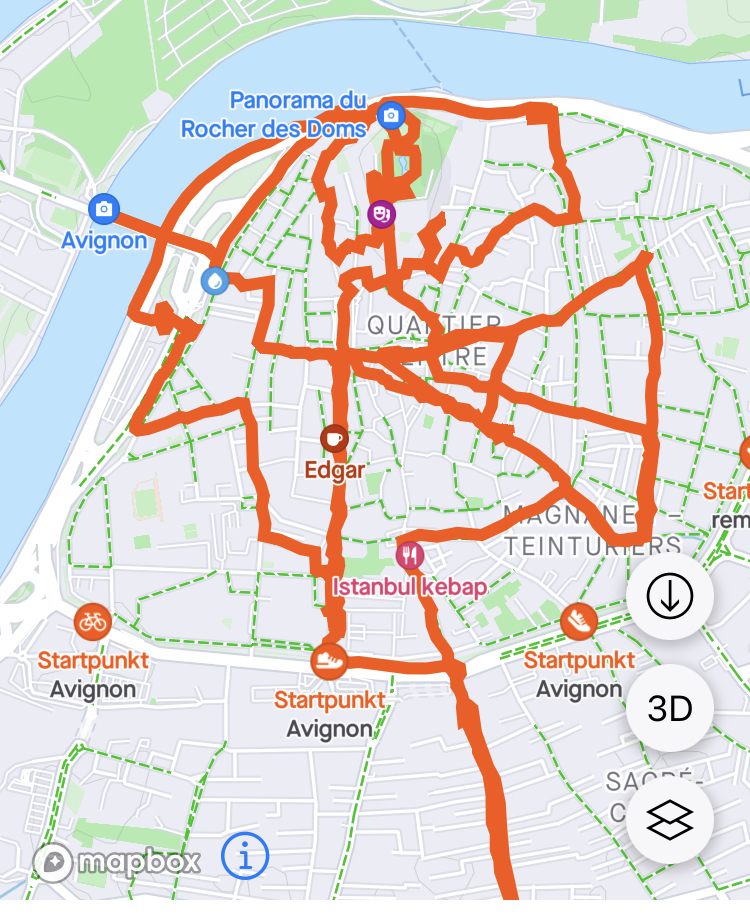The width and height of the screenshot is (750, 915).
Task: Open the Istanbul kebap restaurant marker
Action: pos(409,555)
